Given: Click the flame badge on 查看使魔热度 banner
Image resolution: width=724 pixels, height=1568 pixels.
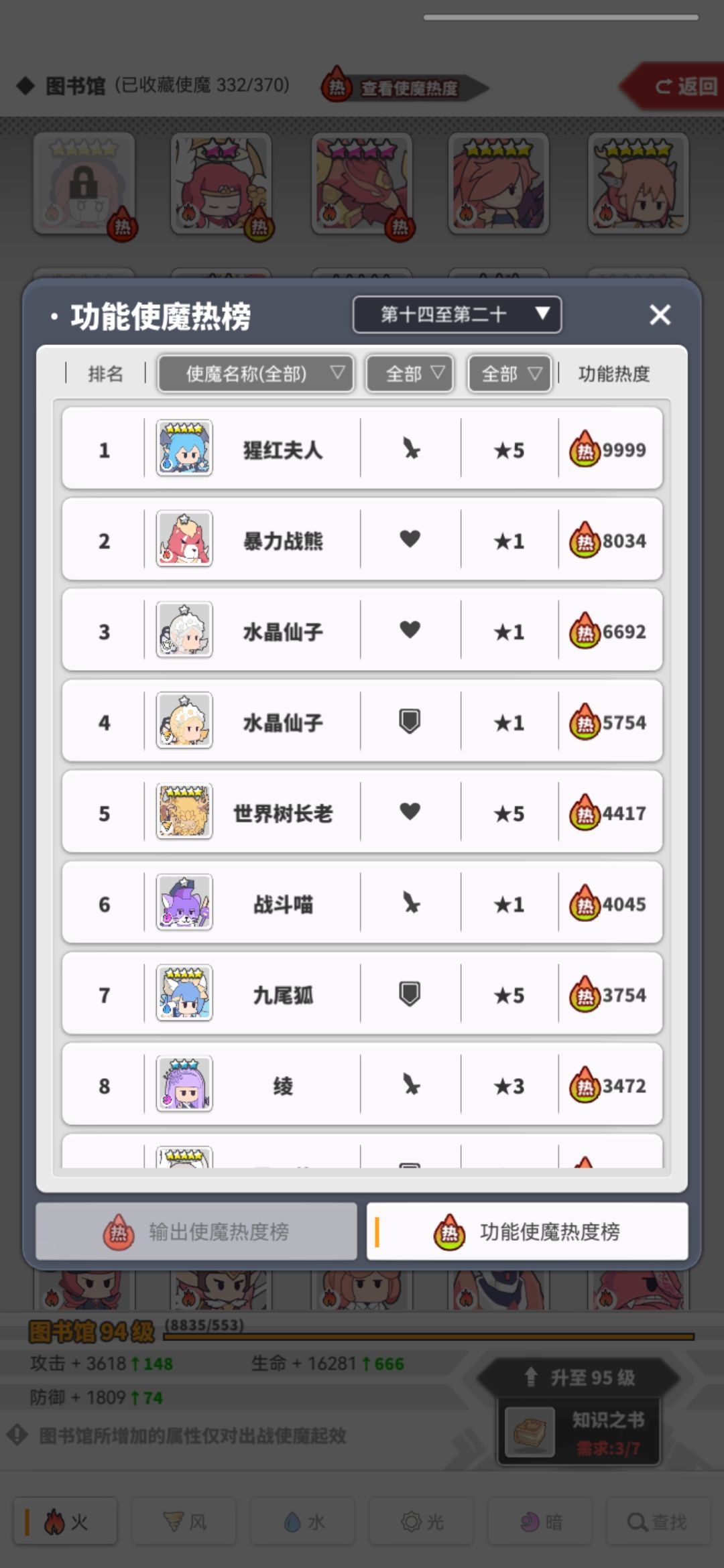Looking at the screenshot, I should coord(338,86).
